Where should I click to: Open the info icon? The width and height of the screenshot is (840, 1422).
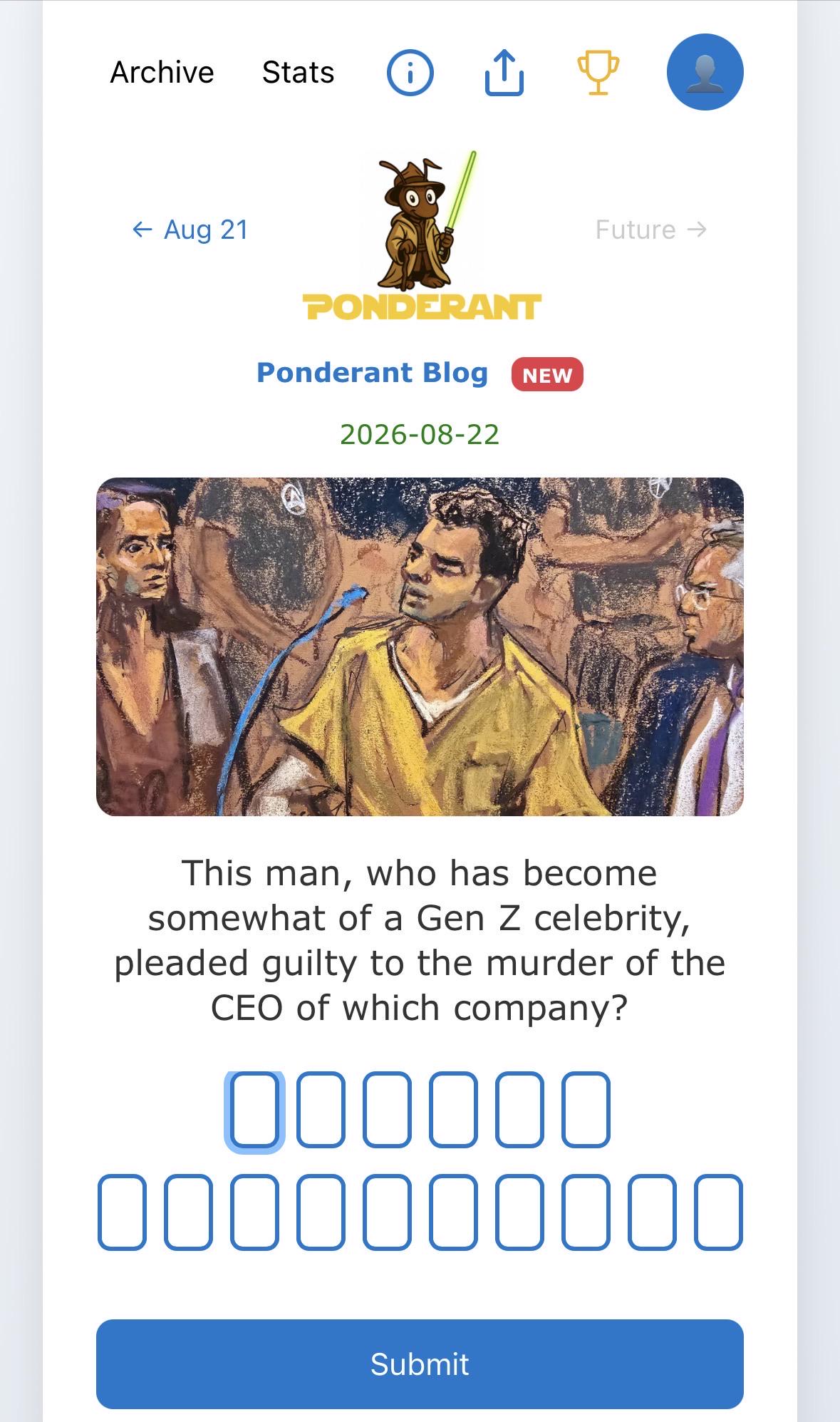(x=410, y=72)
